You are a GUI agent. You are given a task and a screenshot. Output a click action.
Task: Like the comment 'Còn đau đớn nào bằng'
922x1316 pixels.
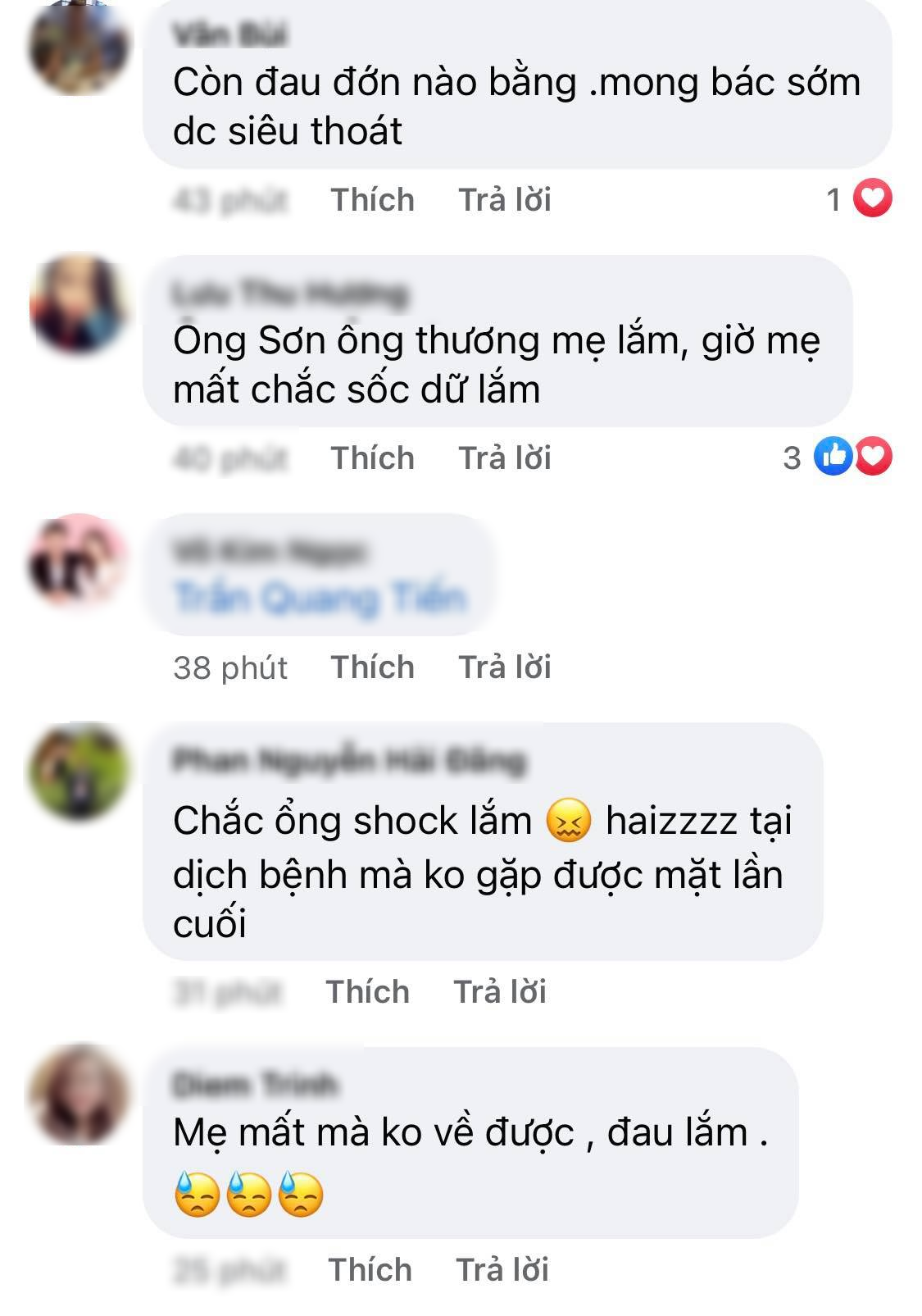pos(372,200)
